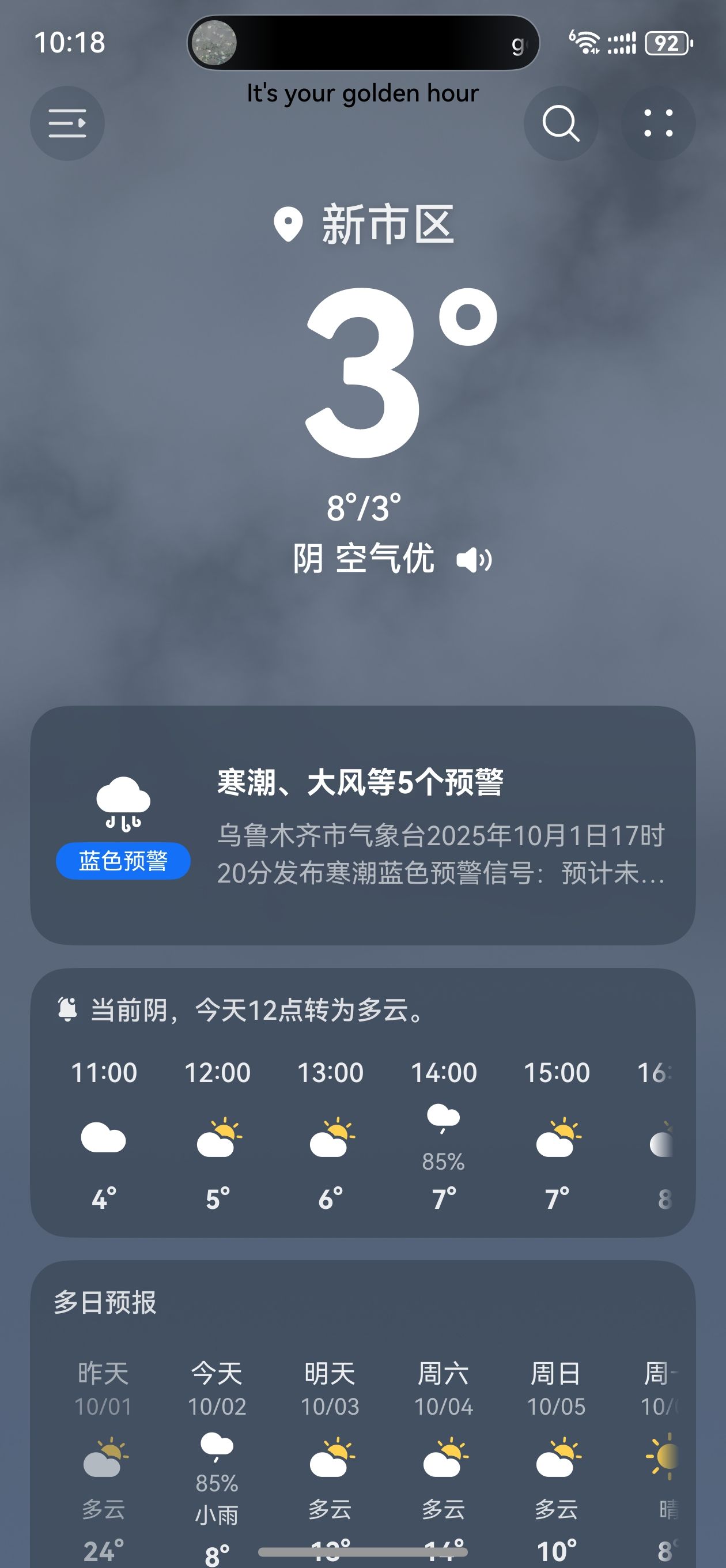Open the city list menu
This screenshot has width=726, height=1568.
pos(67,123)
